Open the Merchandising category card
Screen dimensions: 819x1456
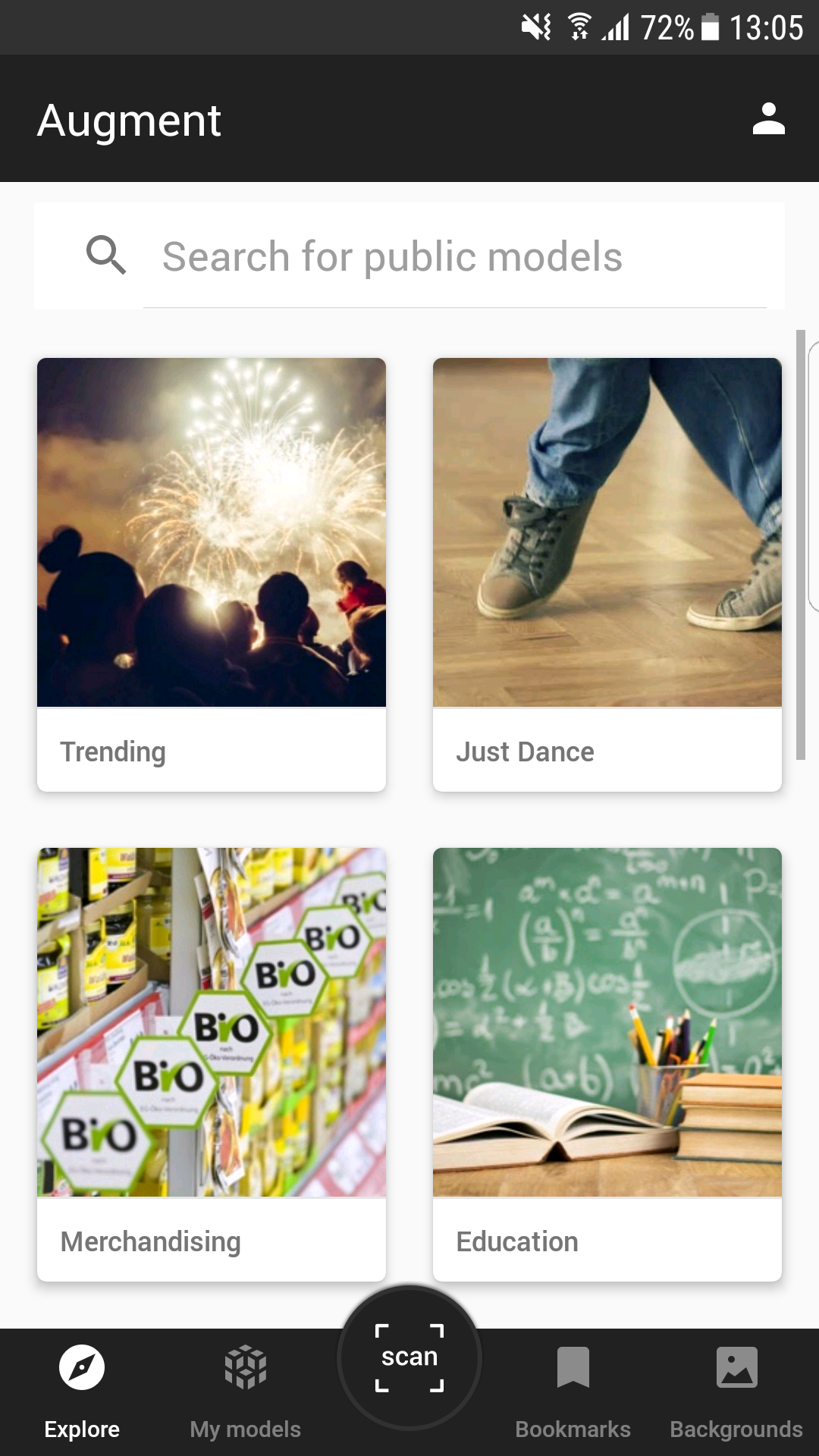(212, 1064)
